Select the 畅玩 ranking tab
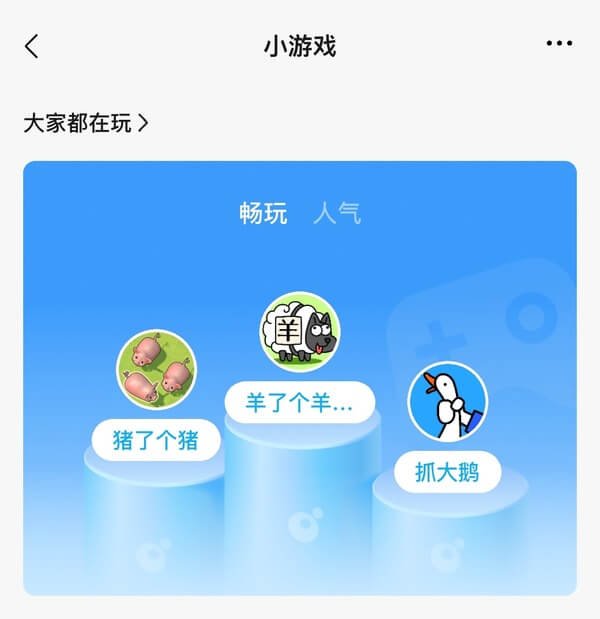The height and width of the screenshot is (619, 600). pyautogui.click(x=263, y=213)
